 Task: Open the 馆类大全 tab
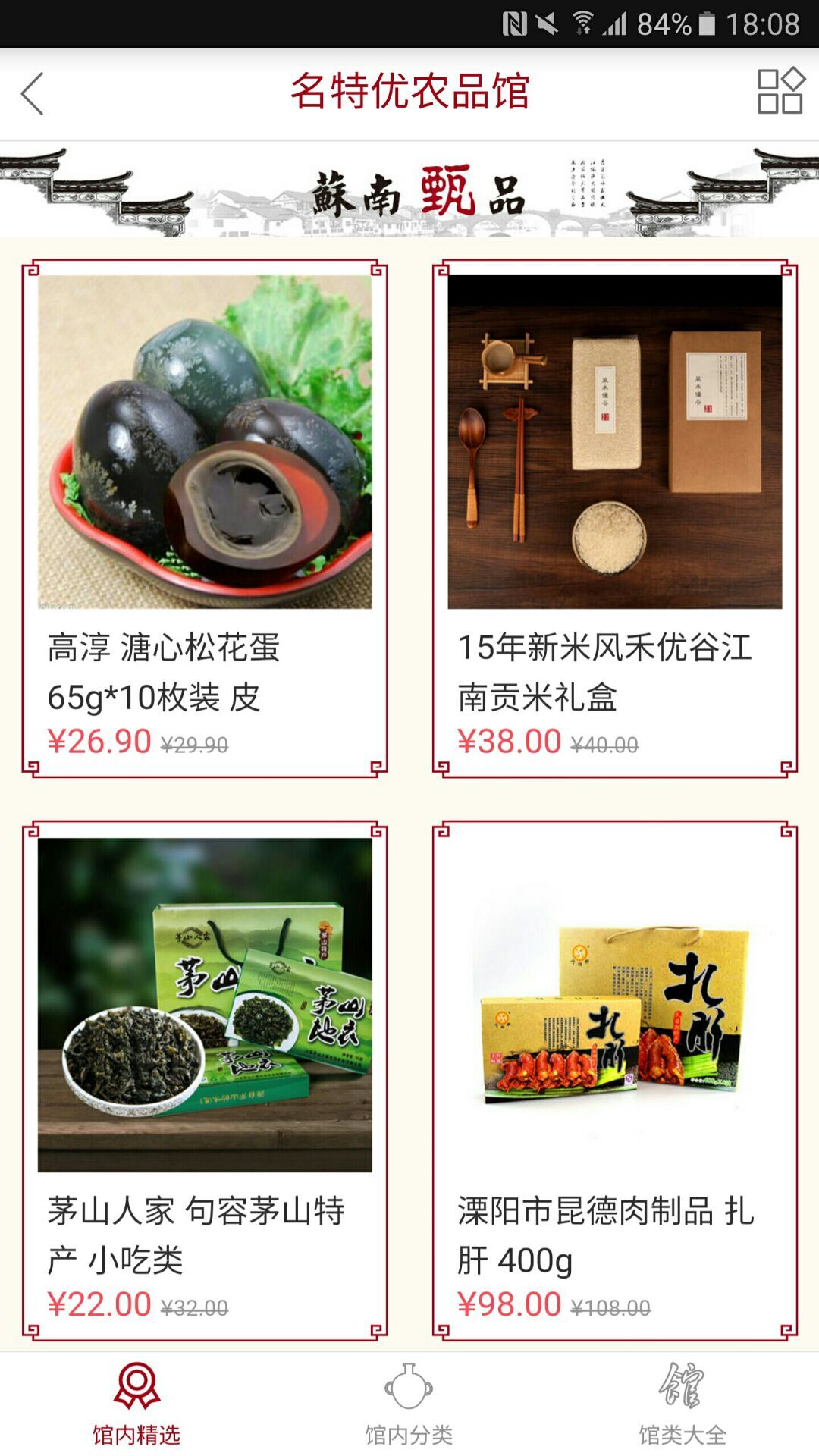pos(682,1404)
